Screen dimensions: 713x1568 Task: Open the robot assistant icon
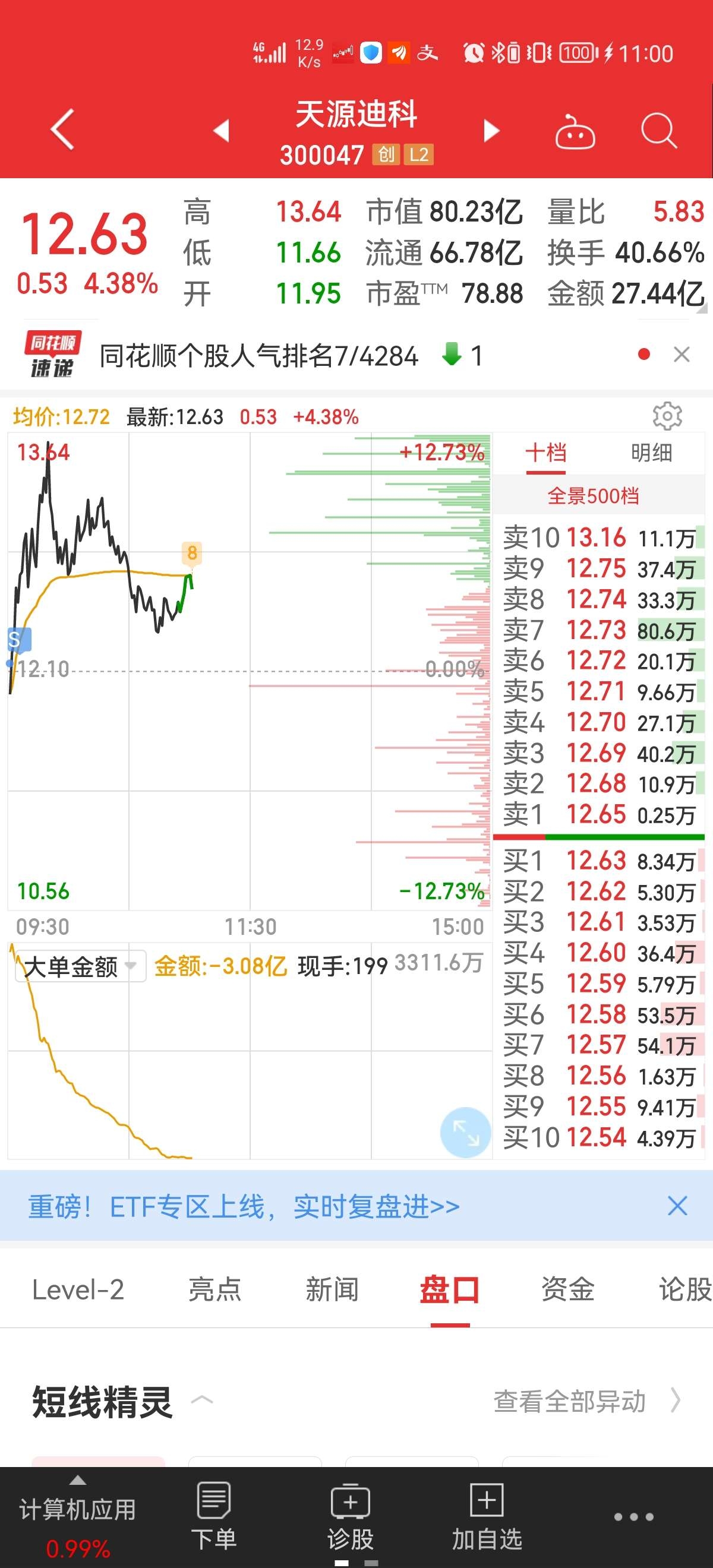[x=575, y=131]
